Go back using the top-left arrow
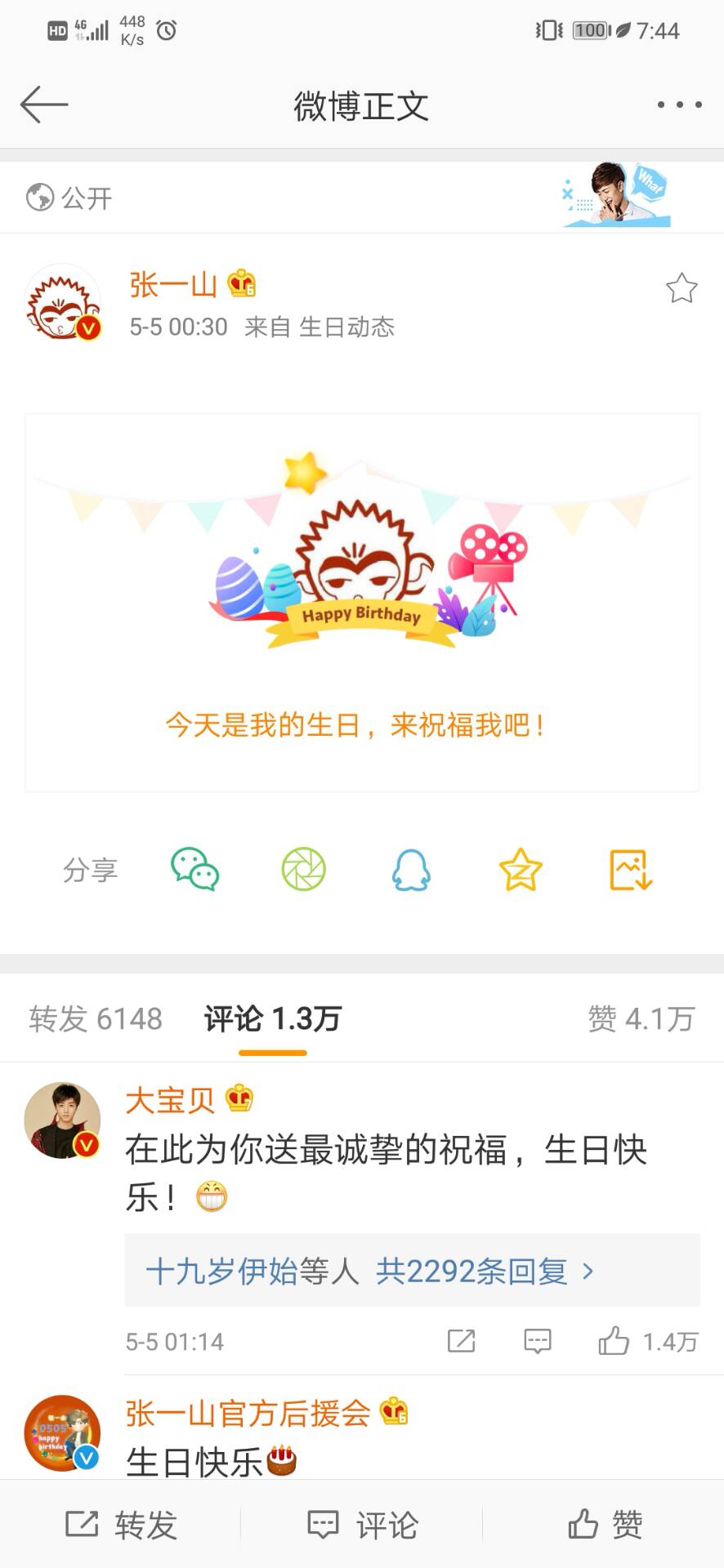The width and height of the screenshot is (724, 1568). 43,105
